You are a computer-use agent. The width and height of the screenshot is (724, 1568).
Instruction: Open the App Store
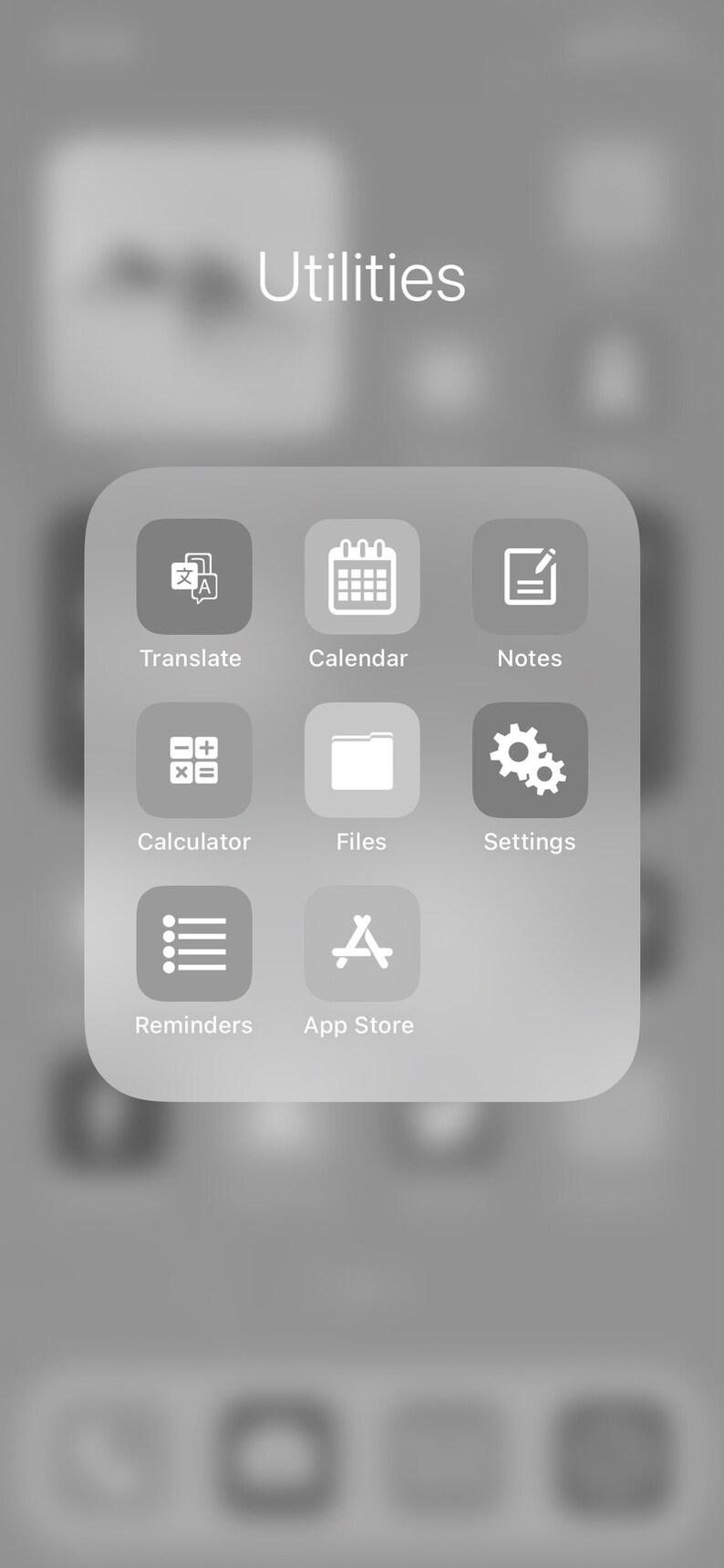tap(362, 943)
